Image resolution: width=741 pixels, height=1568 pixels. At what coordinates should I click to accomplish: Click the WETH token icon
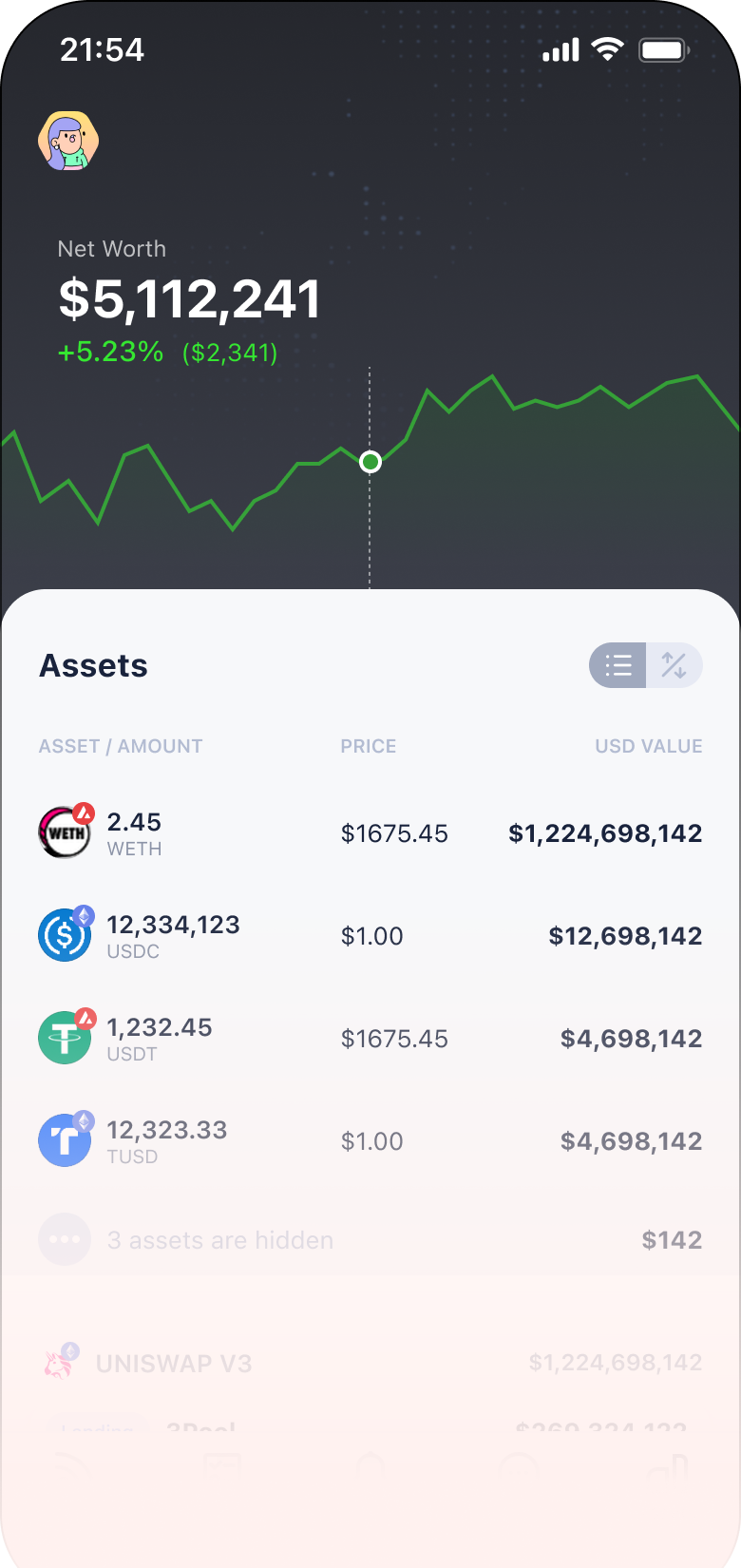[x=64, y=832]
